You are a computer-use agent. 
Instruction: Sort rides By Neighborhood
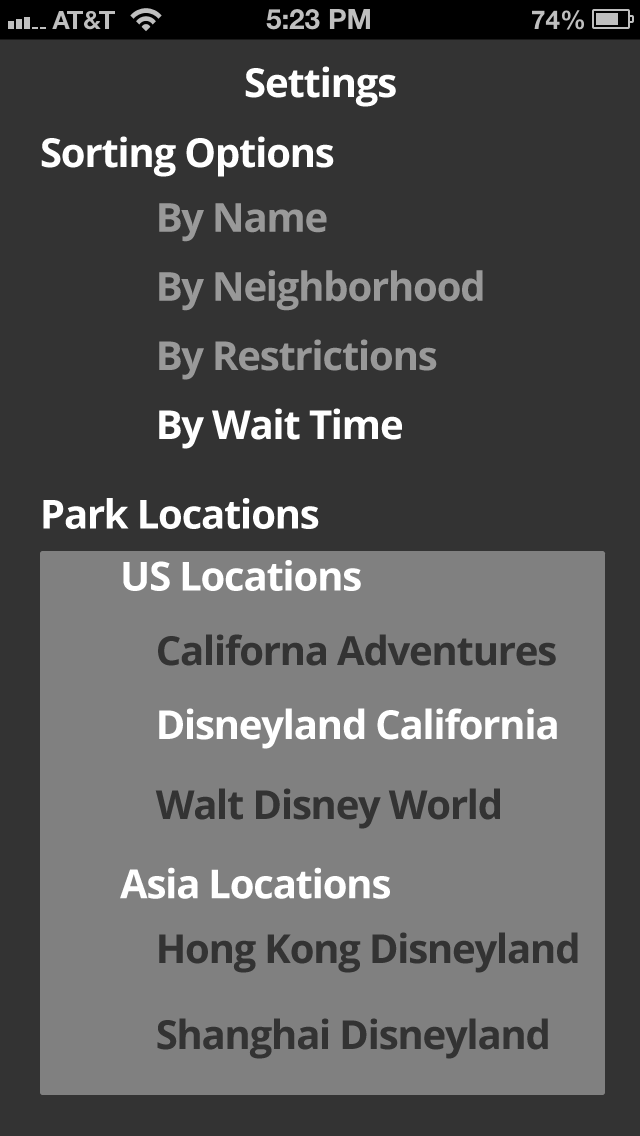click(320, 287)
